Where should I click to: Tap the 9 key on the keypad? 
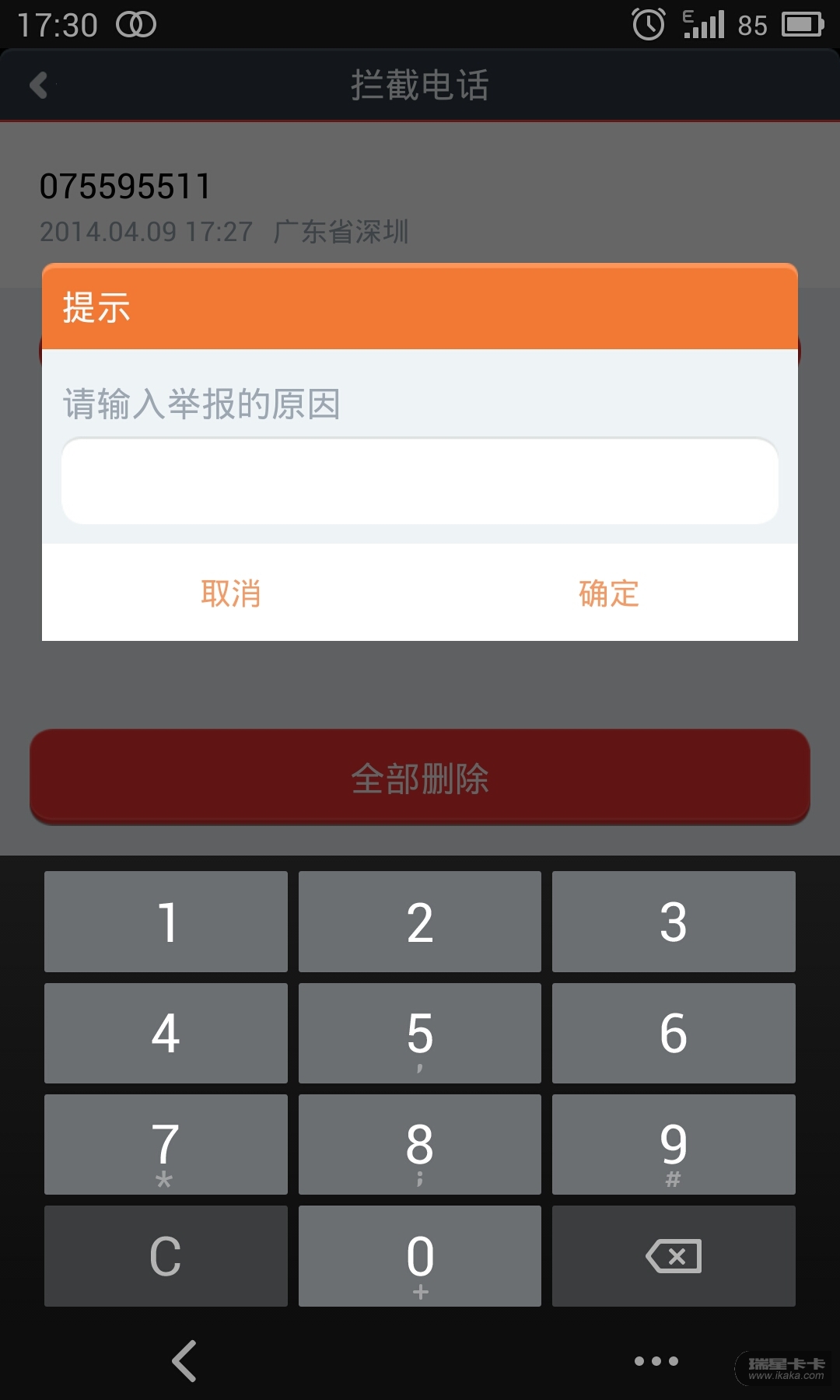(x=674, y=1144)
